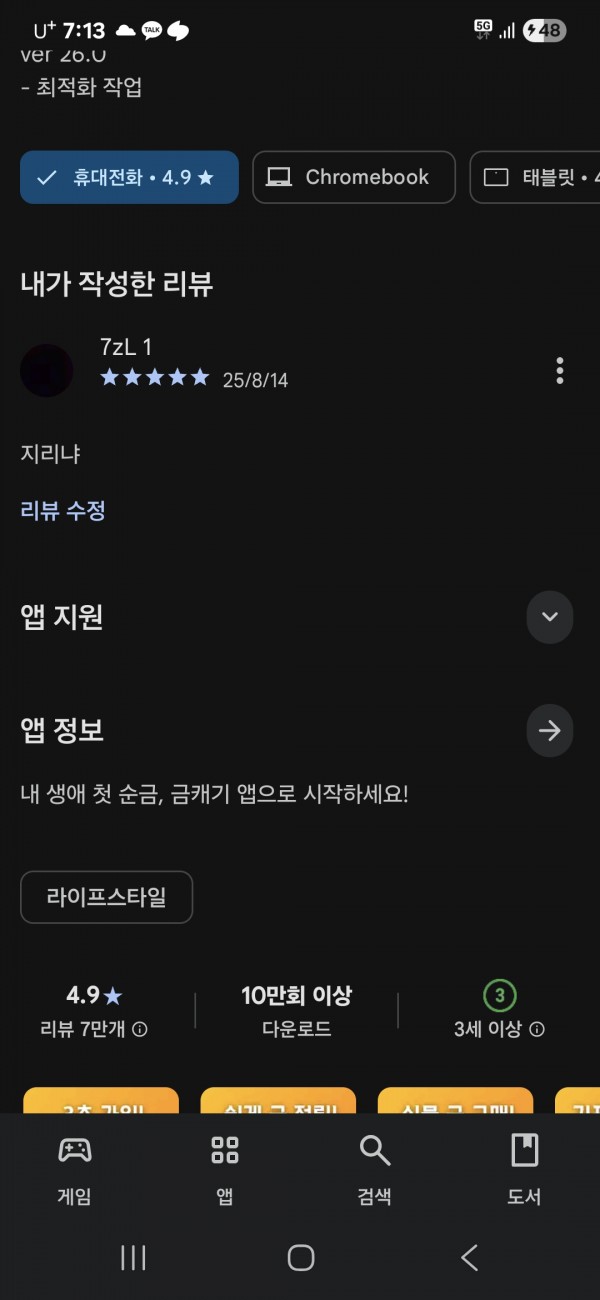The image size is (600, 1300).
Task: Select the 태블릿 device chip
Action: point(536,177)
